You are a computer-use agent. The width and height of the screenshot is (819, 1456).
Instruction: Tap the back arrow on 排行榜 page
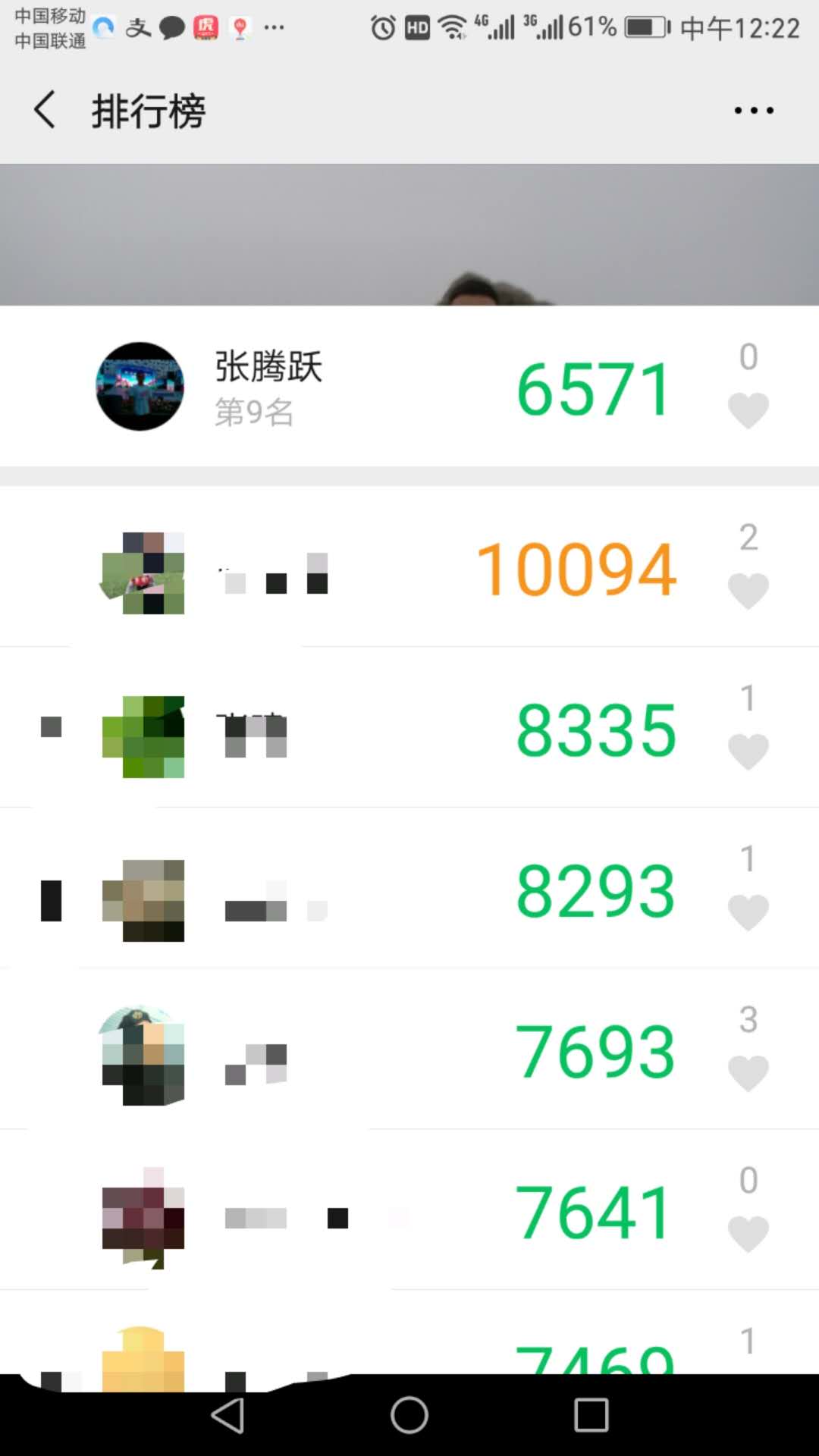(43, 109)
